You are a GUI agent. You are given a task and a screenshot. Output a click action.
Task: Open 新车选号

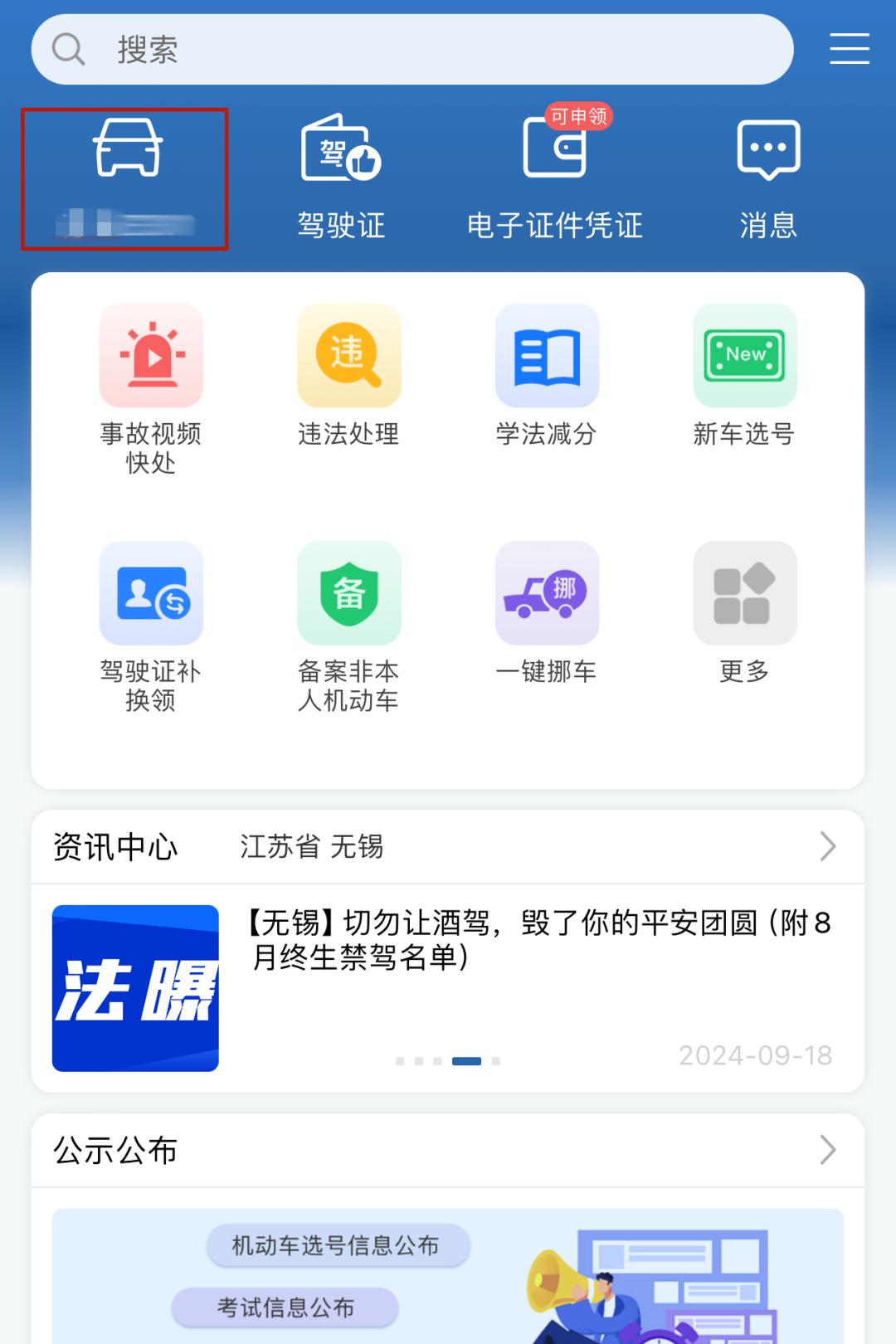[x=744, y=375]
